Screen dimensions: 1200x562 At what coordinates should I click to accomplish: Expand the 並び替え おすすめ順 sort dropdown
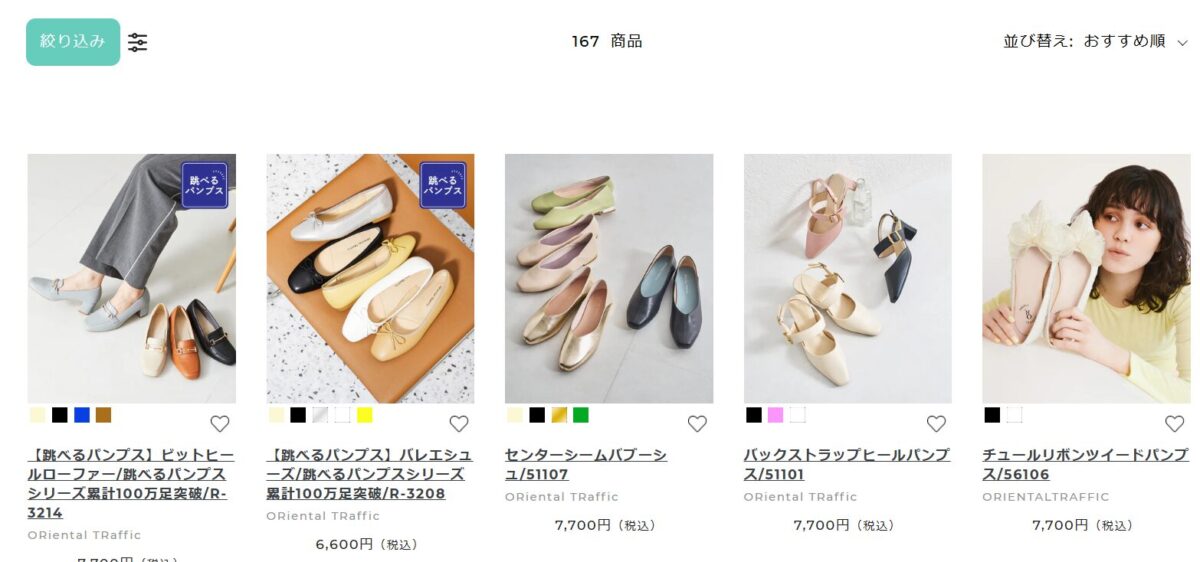pyautogui.click(x=1095, y=42)
